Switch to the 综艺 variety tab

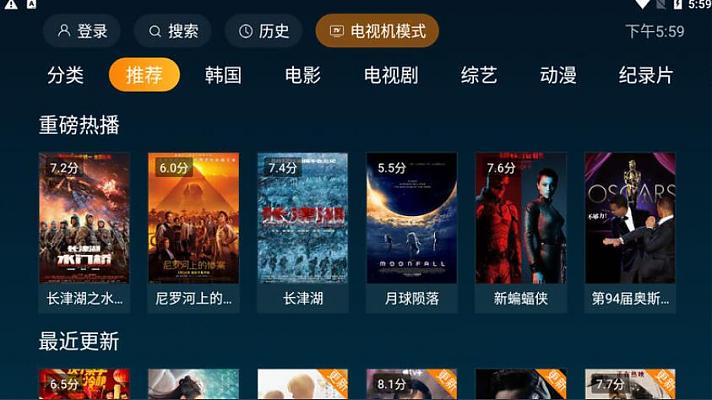(x=479, y=75)
